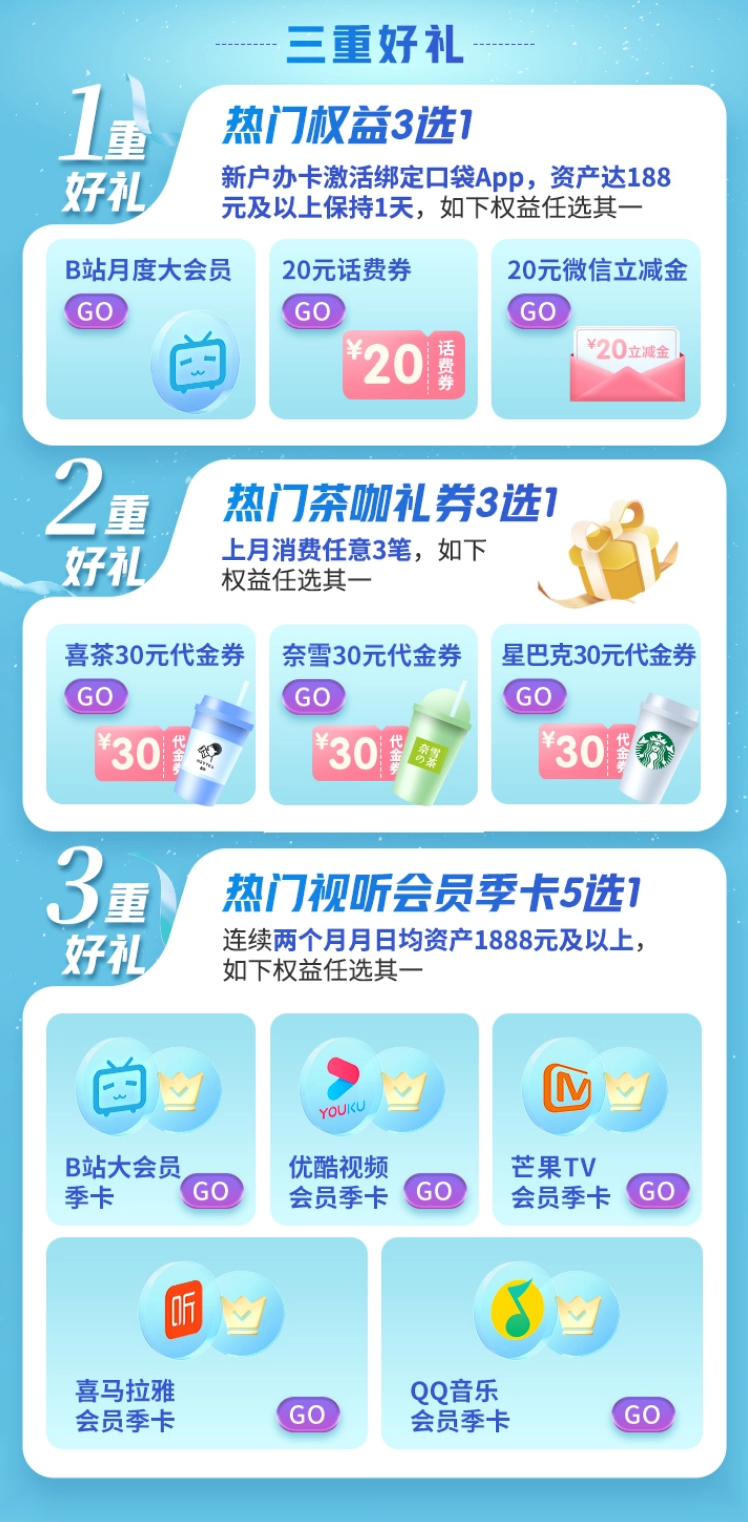748x1522 pixels.
Task: Tap GO for 喜马拉雅会员季卡
Action: click(308, 1414)
